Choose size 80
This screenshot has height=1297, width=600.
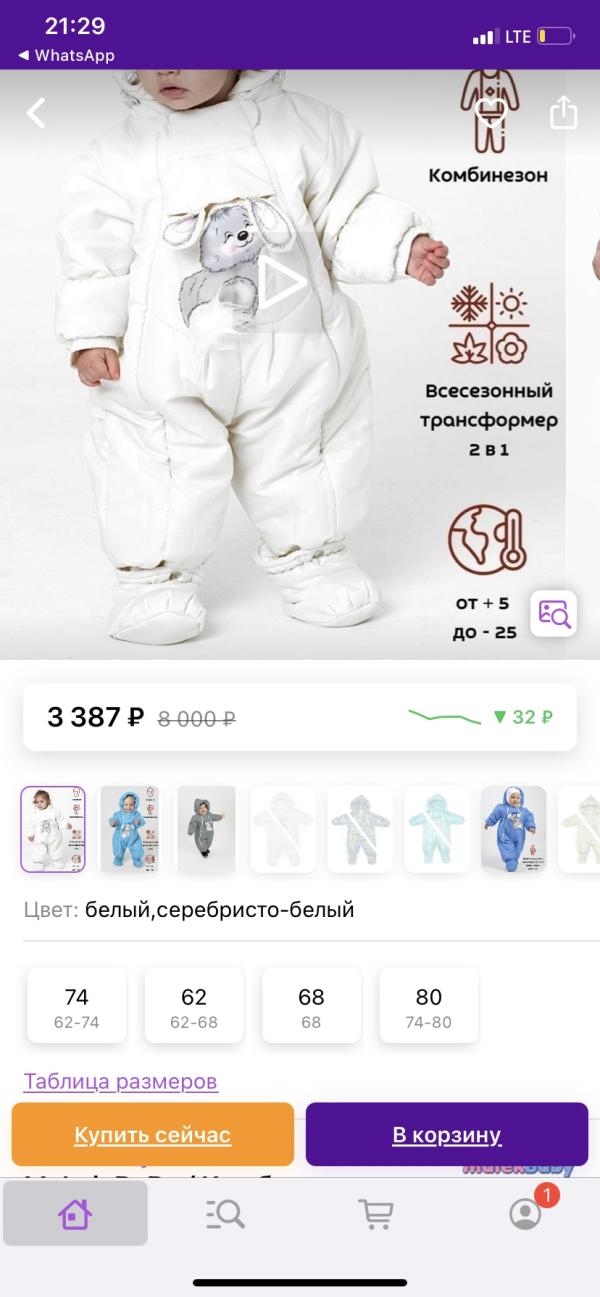(429, 1006)
